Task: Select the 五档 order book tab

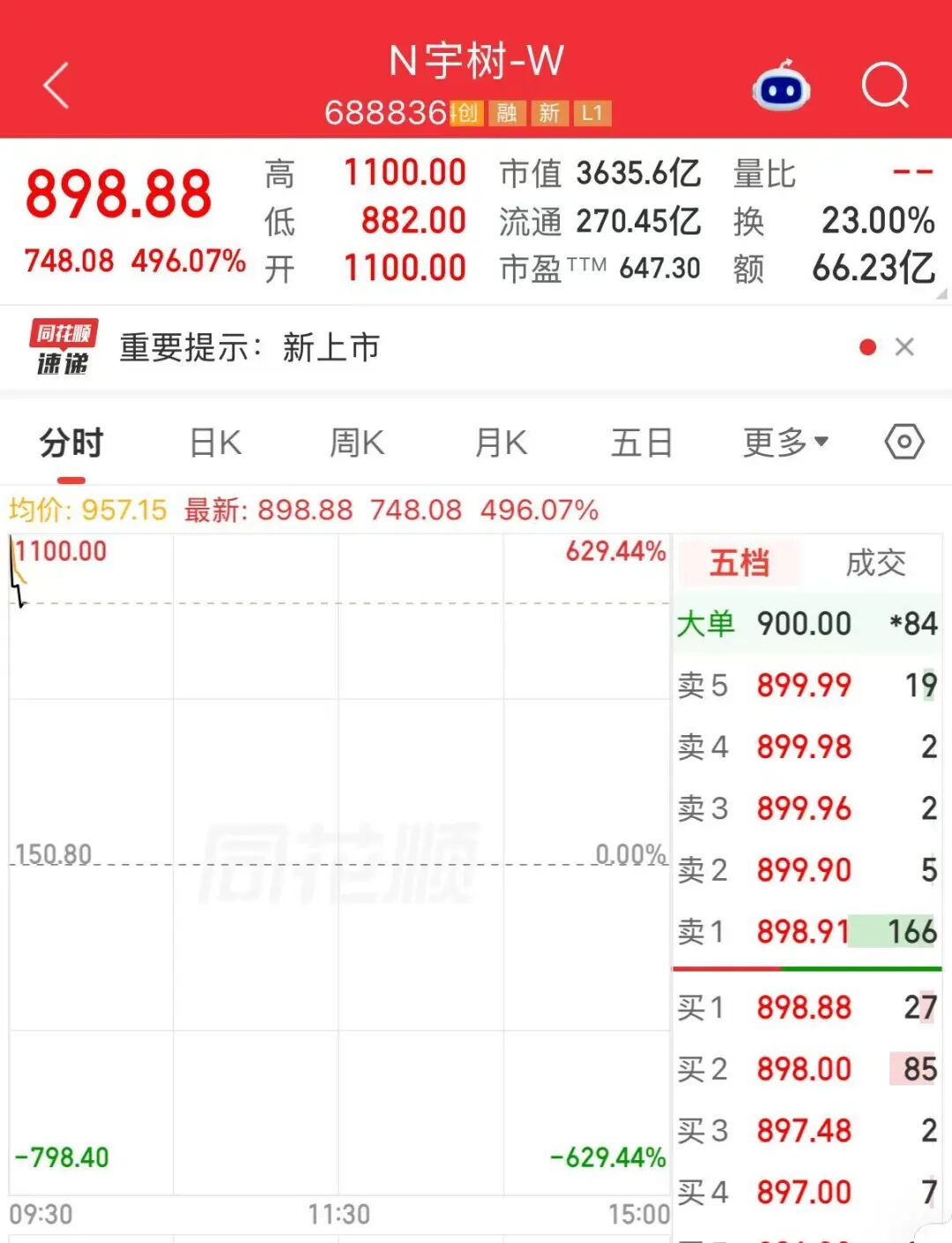Action: [740, 562]
